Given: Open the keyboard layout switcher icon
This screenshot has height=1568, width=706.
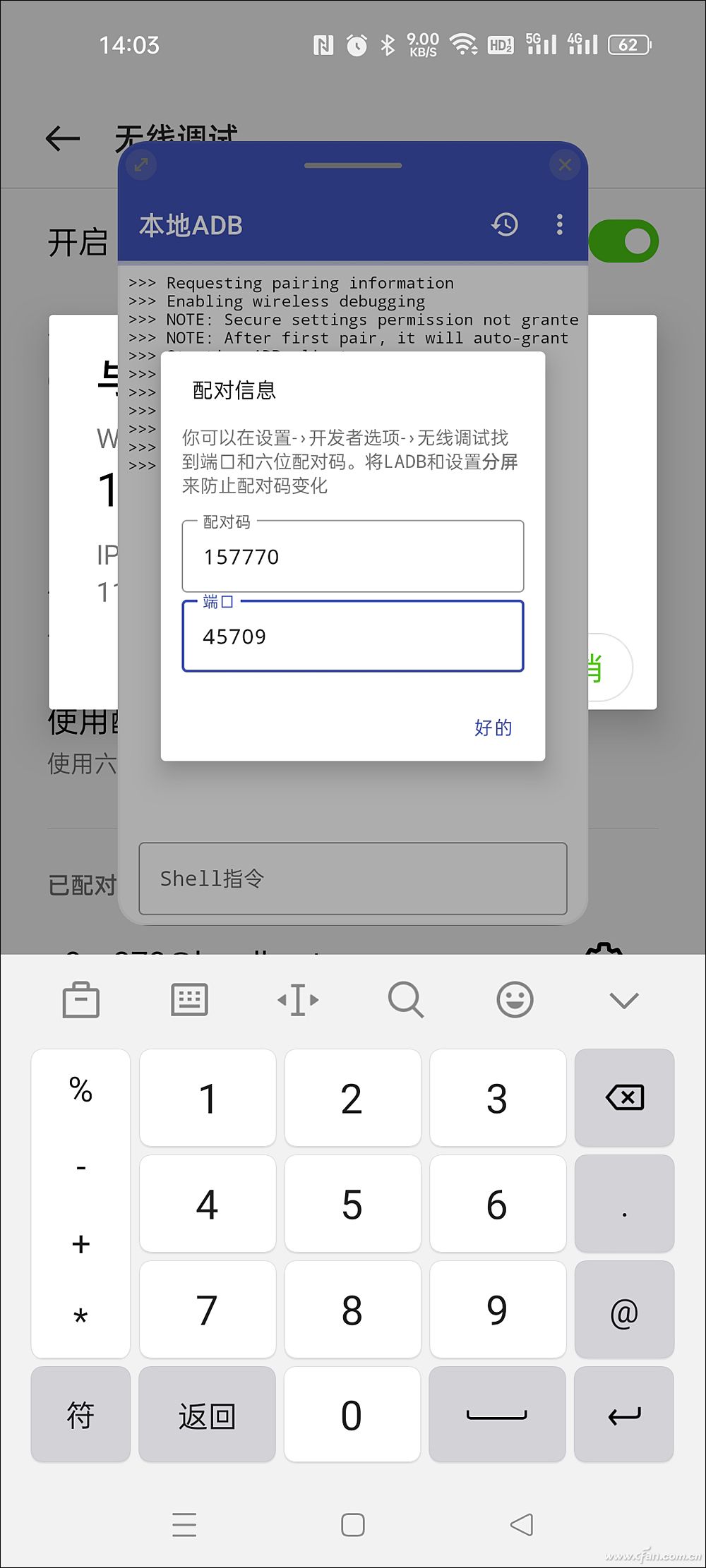Looking at the screenshot, I should point(189,999).
